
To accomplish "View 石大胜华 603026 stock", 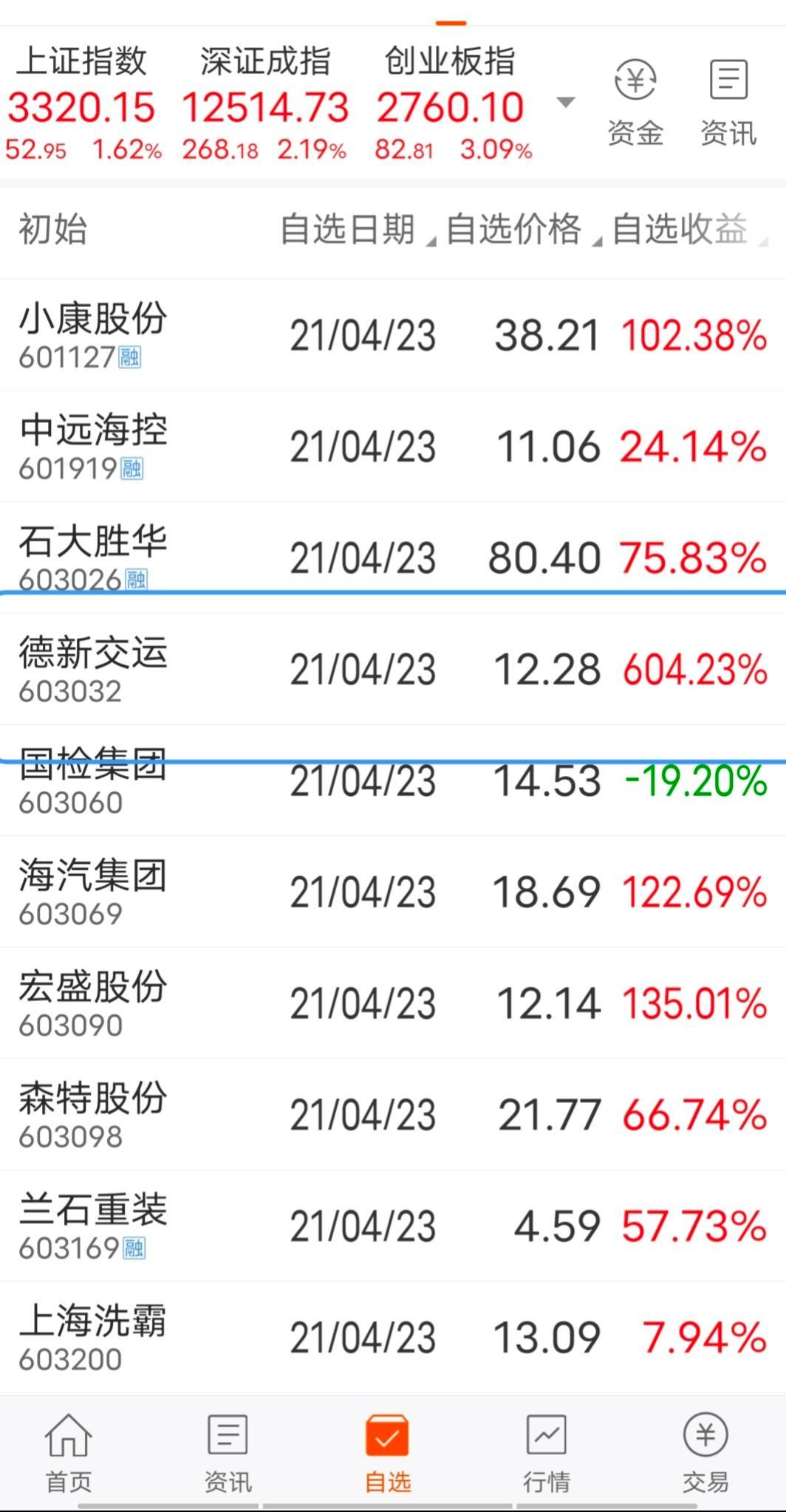I will click(393, 557).
